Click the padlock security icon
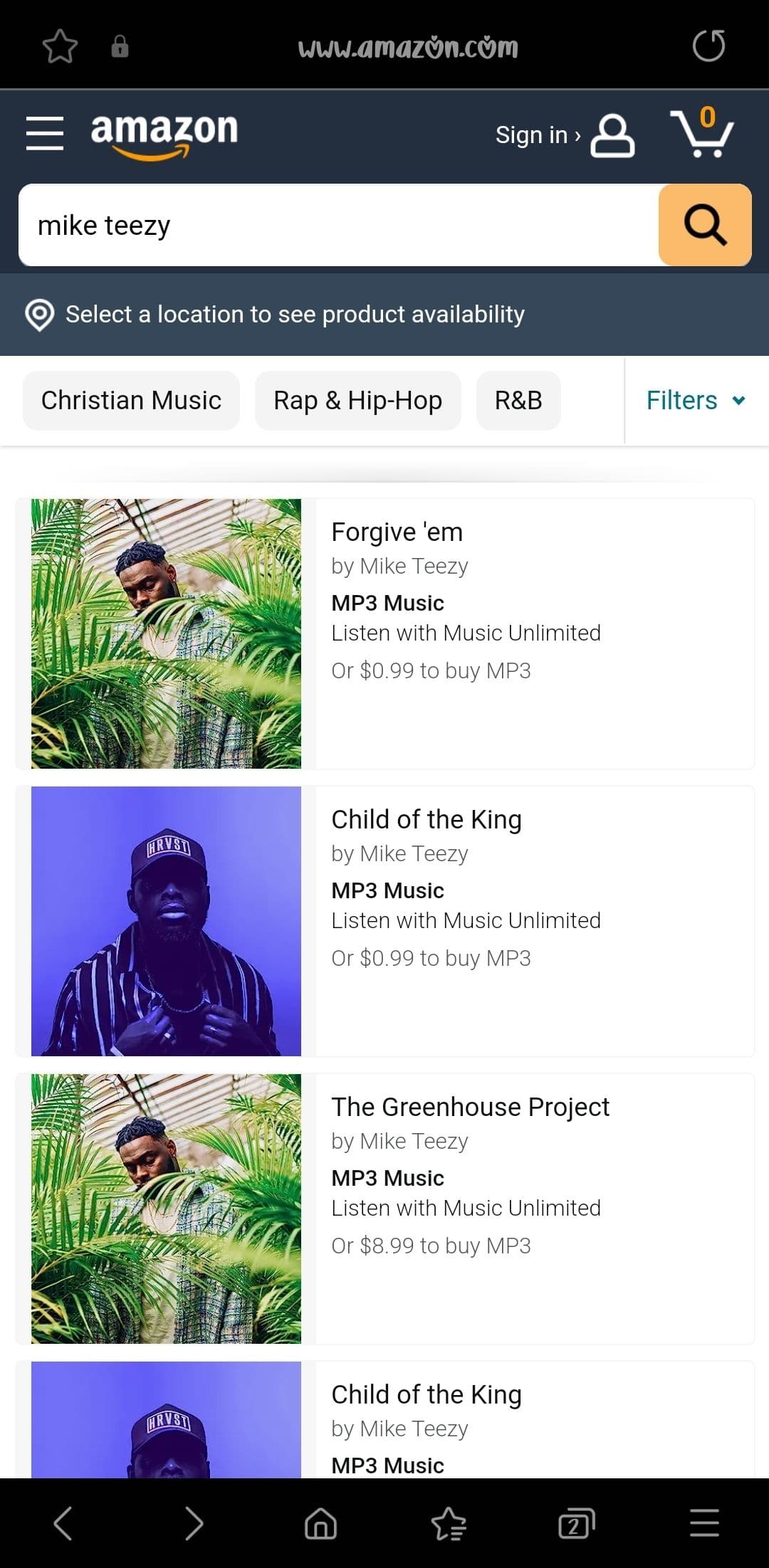The width and height of the screenshot is (769, 1568). (x=120, y=46)
